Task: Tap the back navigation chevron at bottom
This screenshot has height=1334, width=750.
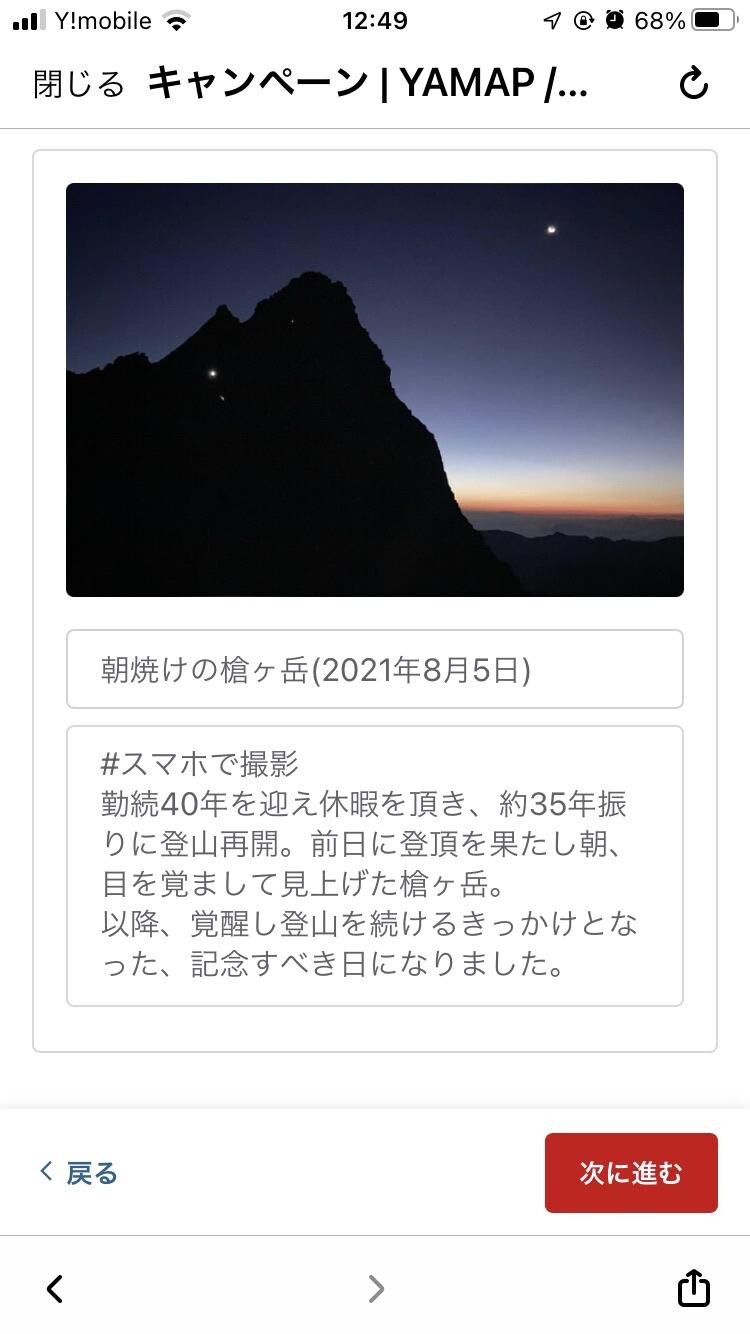Action: [x=53, y=1289]
